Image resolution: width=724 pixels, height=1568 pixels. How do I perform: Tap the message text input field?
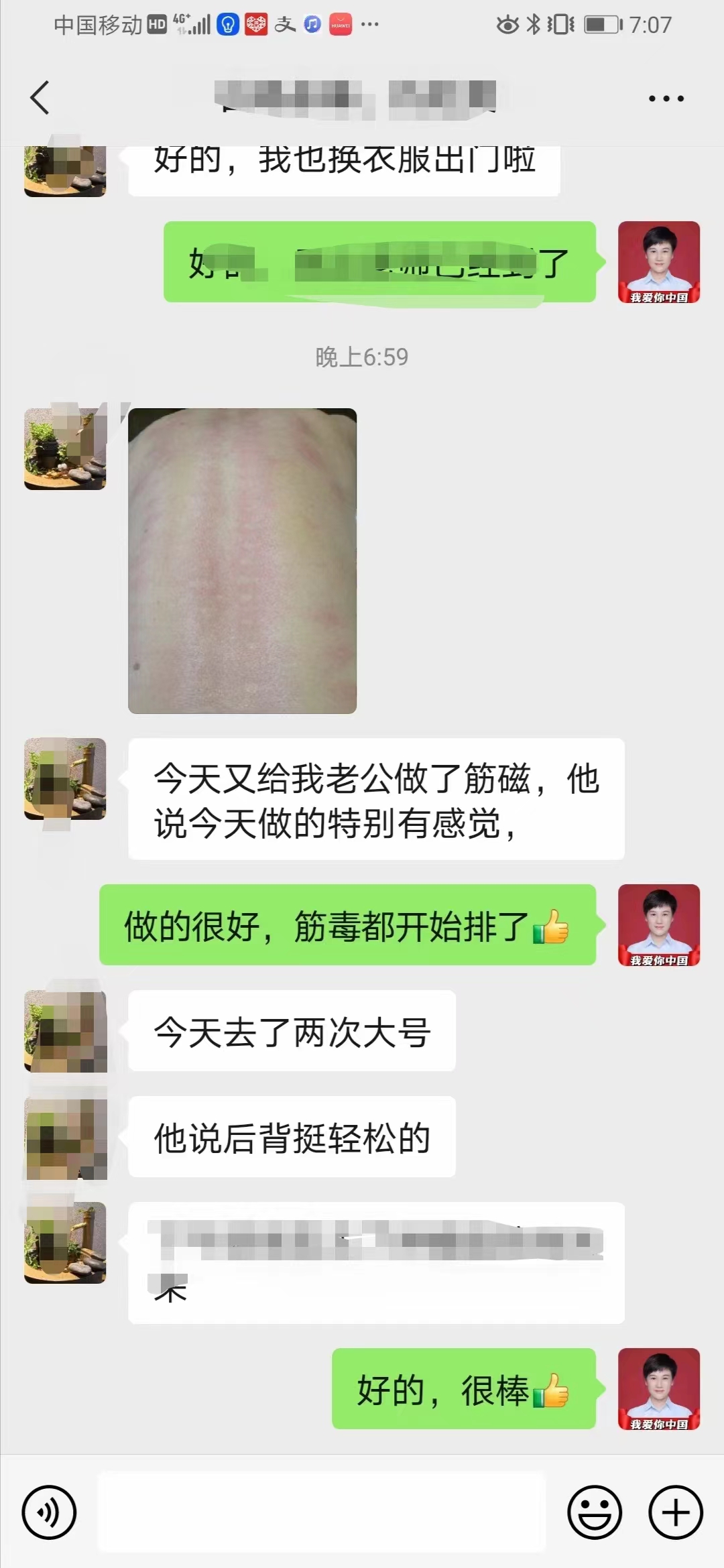pyautogui.click(x=322, y=1512)
